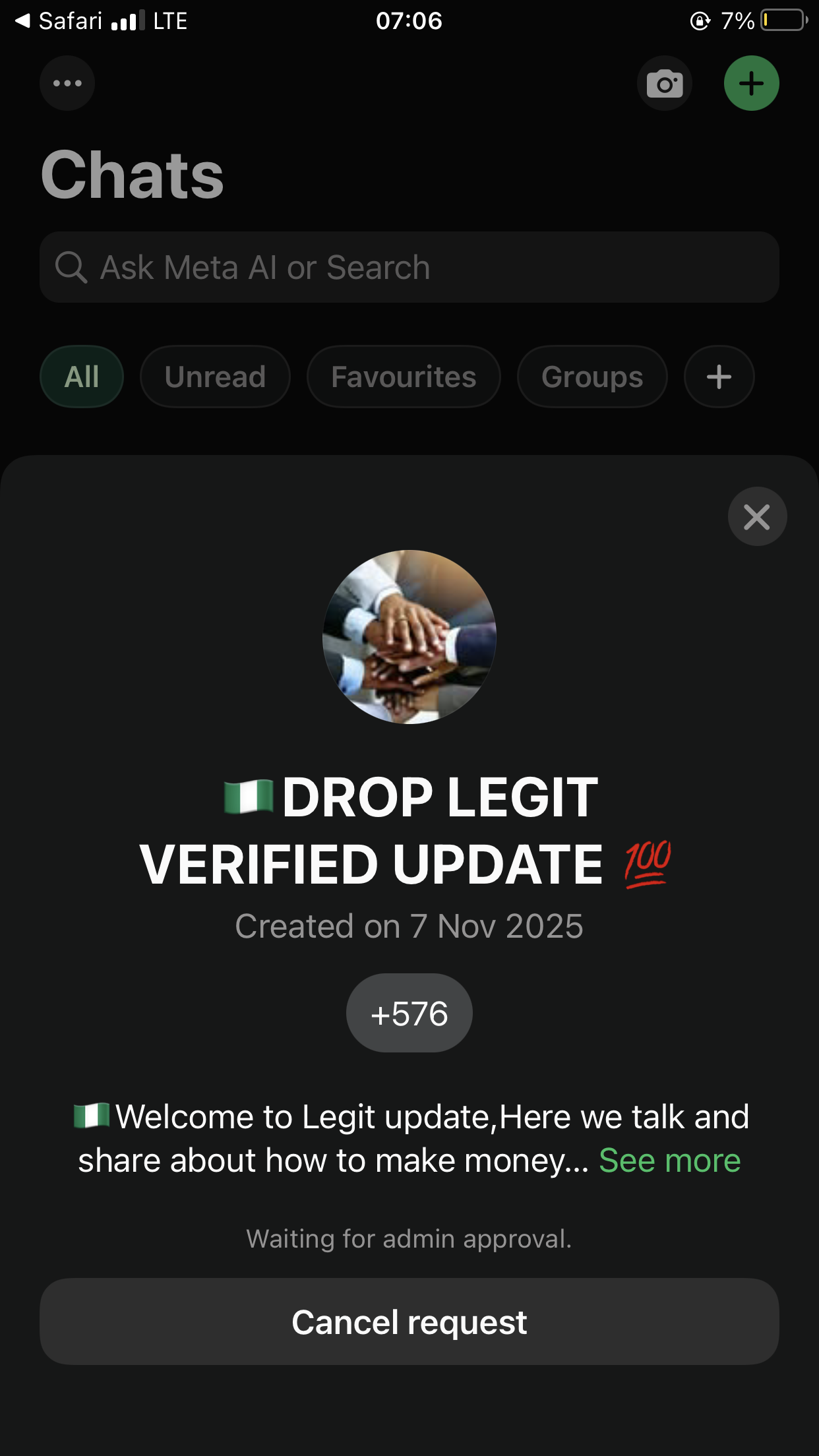Expand group description with See more

[669, 1161]
